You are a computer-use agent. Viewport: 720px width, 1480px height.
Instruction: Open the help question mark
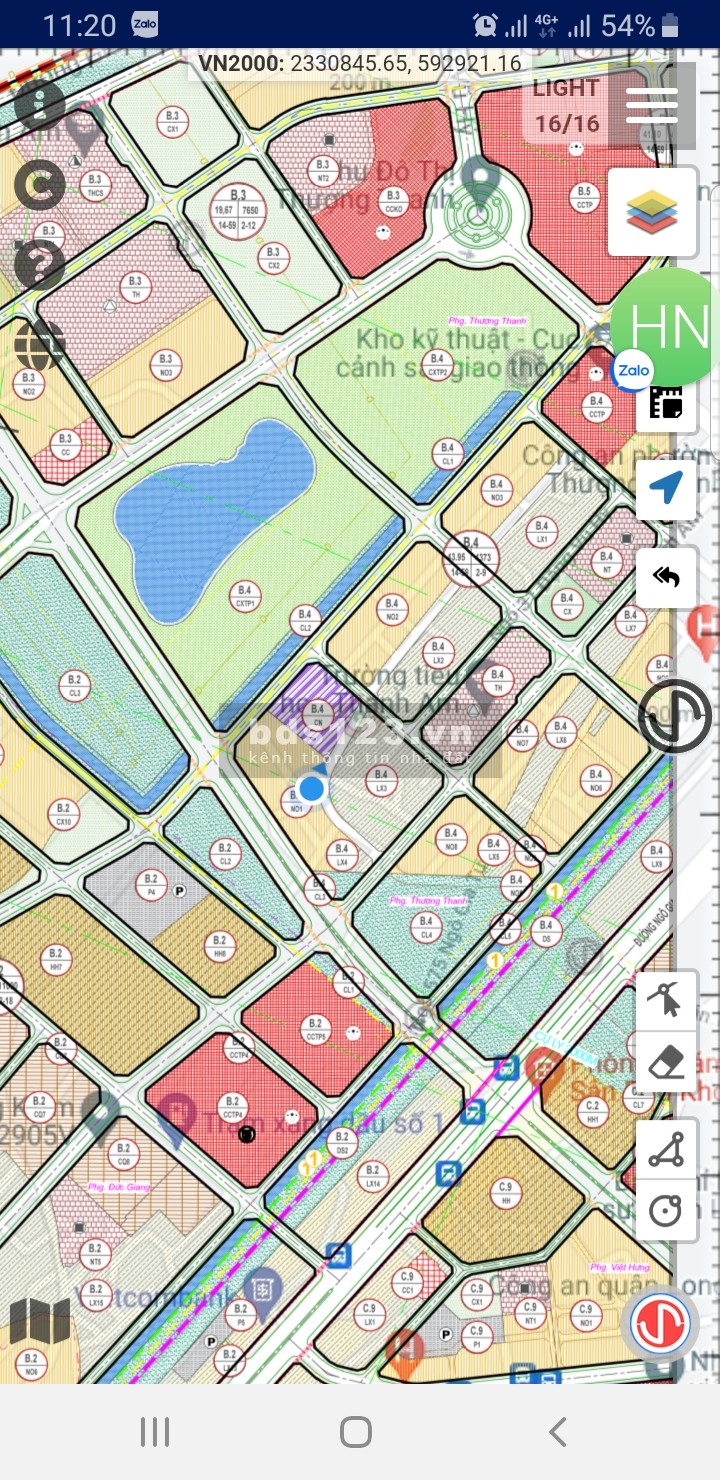coord(39,265)
